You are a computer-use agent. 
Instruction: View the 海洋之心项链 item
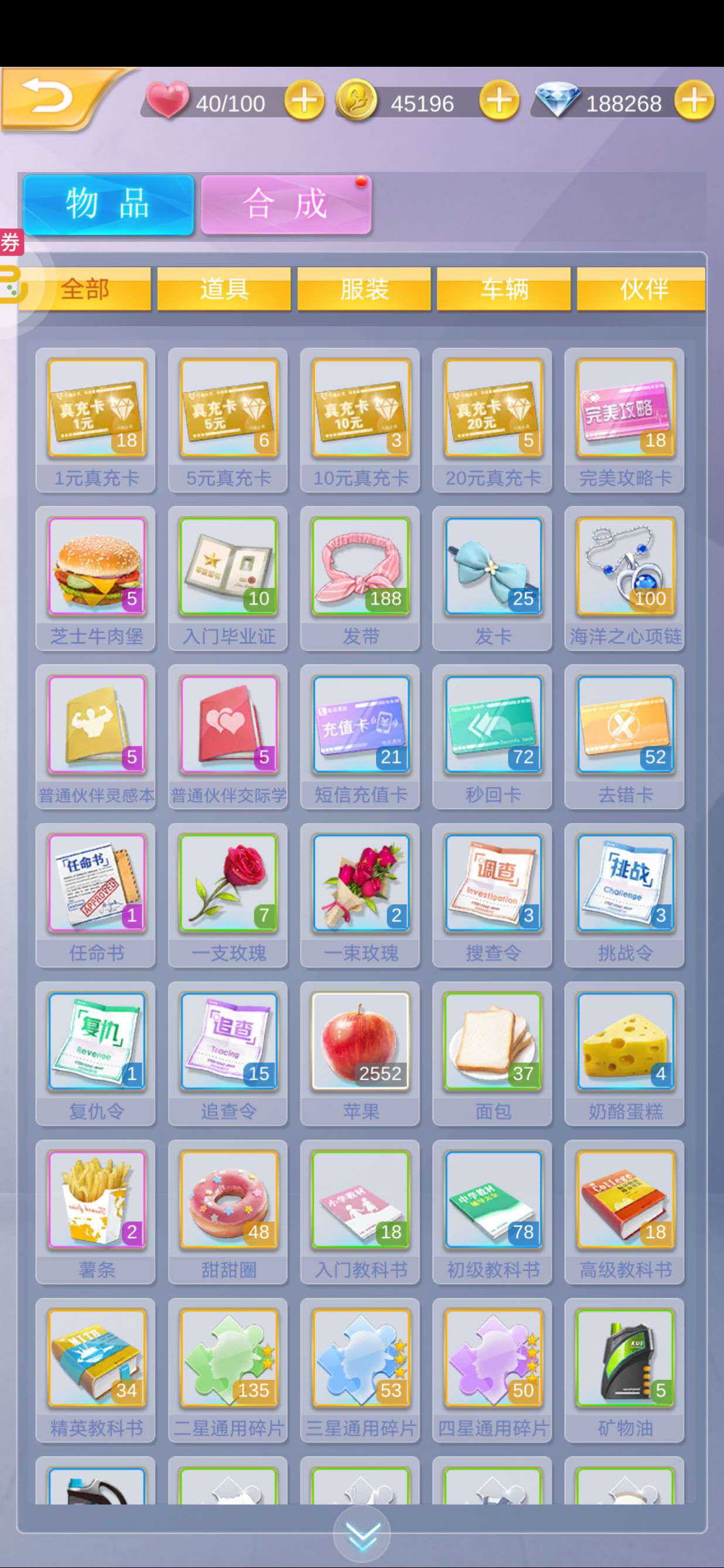[625, 578]
